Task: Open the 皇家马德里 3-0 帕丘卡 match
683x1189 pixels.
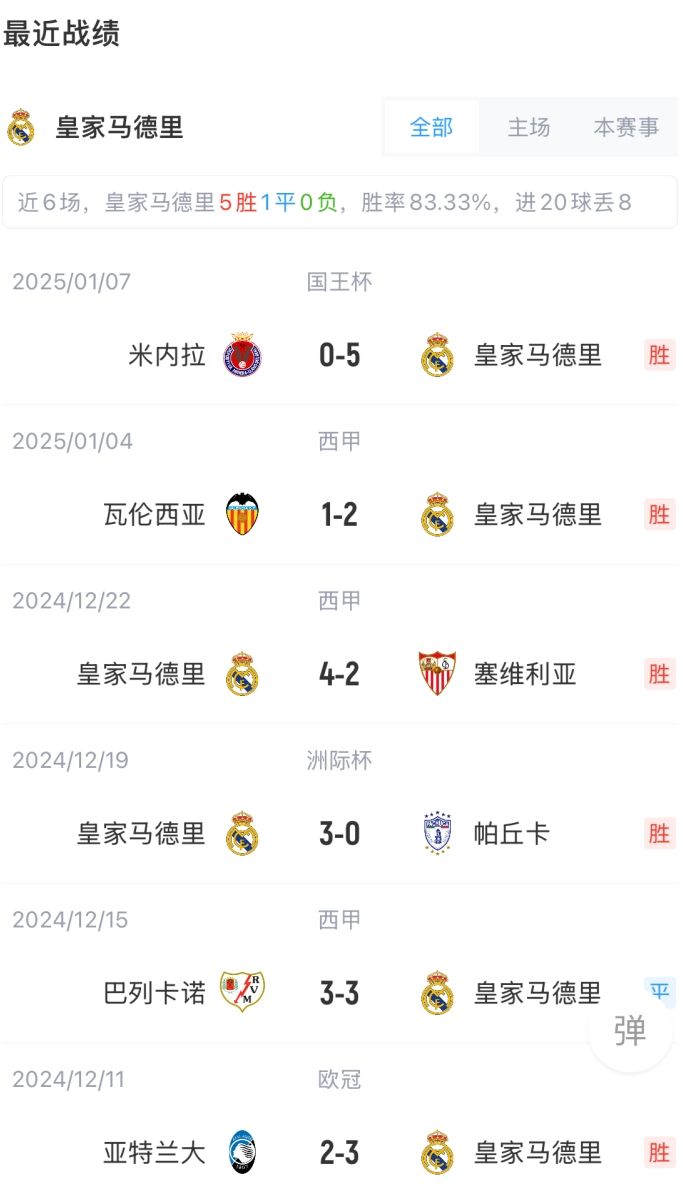Action: coord(340,834)
